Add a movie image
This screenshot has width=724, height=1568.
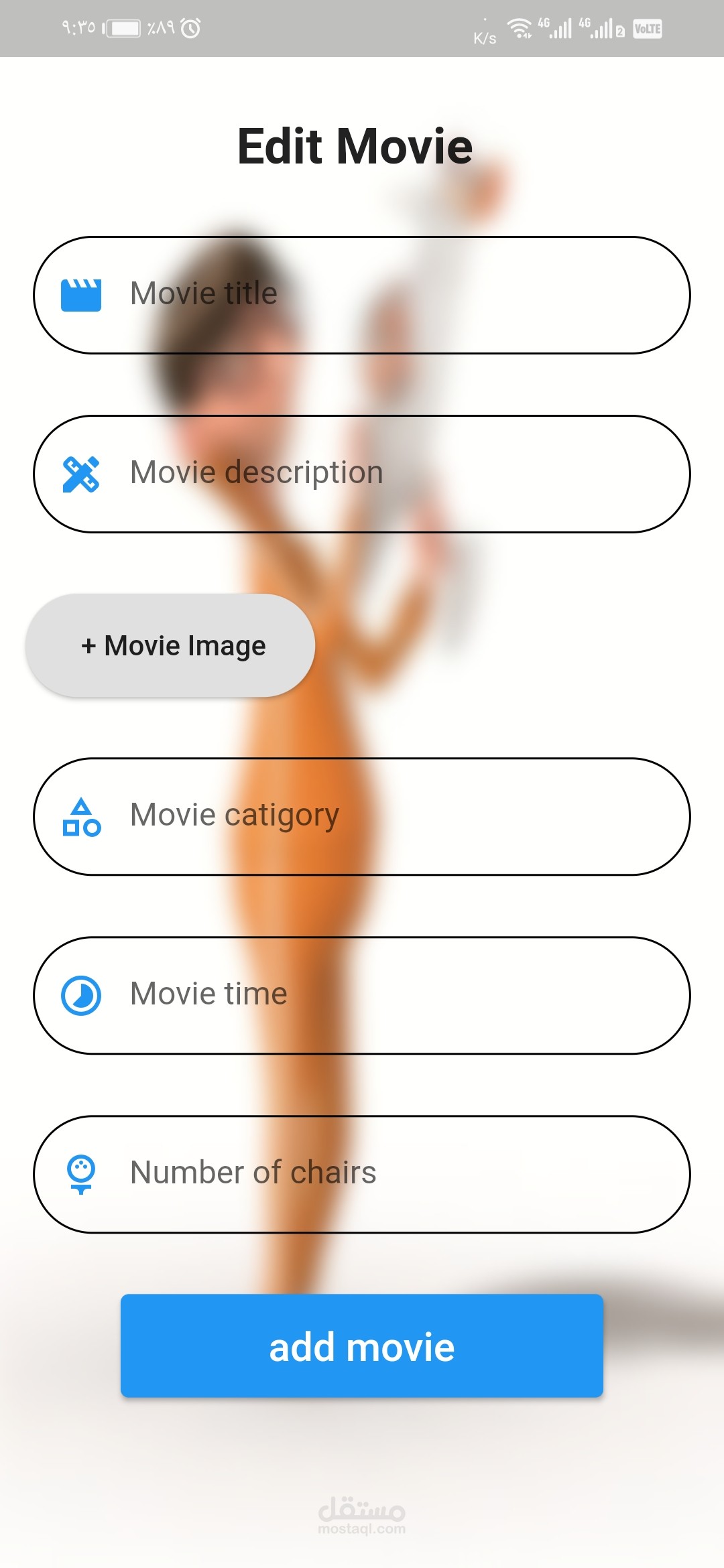[170, 645]
